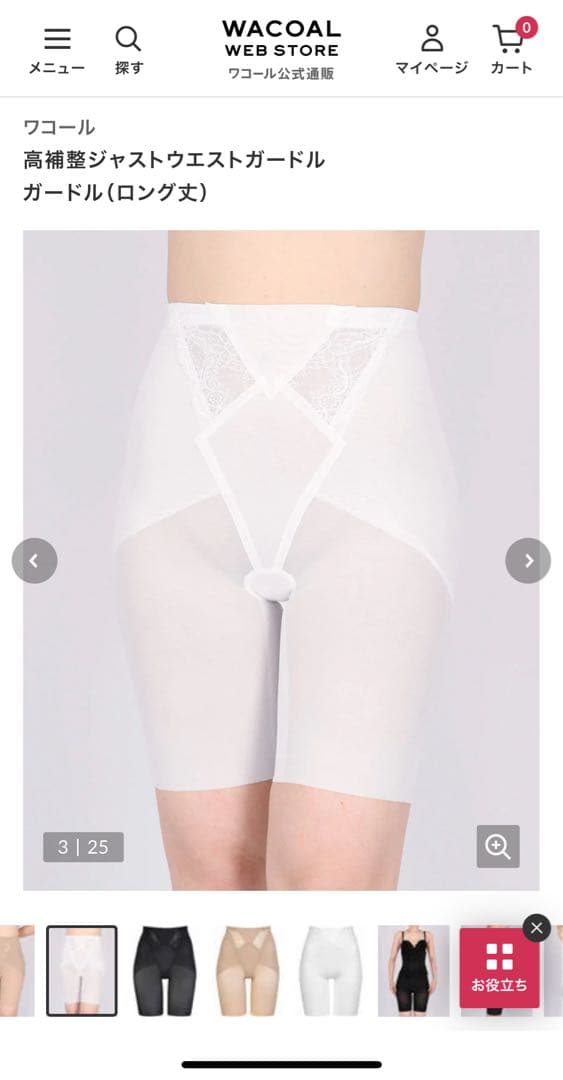563x1080 pixels.
Task: Open the main product image
Action: pos(281,560)
